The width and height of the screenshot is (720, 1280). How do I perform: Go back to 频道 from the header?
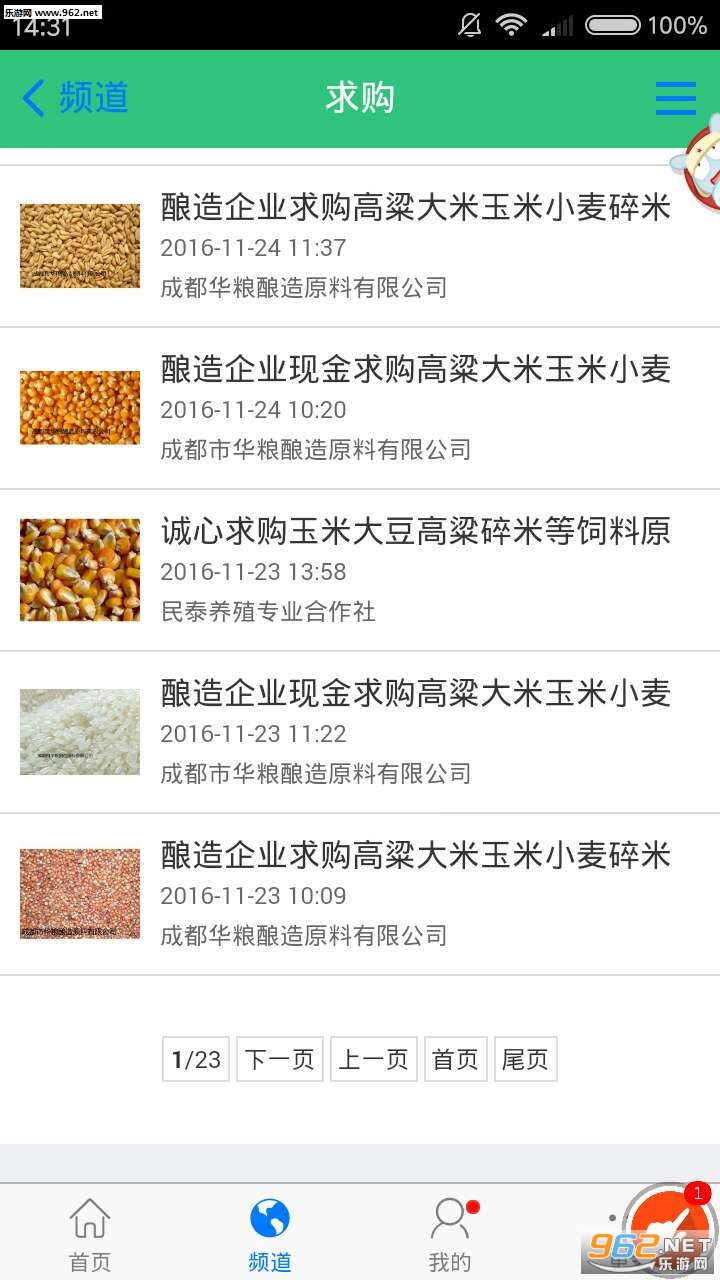[x=75, y=98]
